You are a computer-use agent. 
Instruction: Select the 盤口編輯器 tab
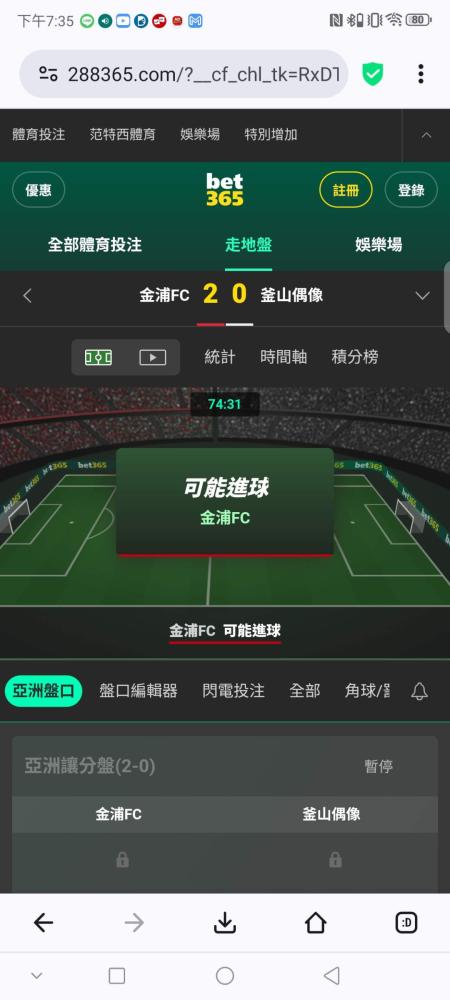[138, 691]
